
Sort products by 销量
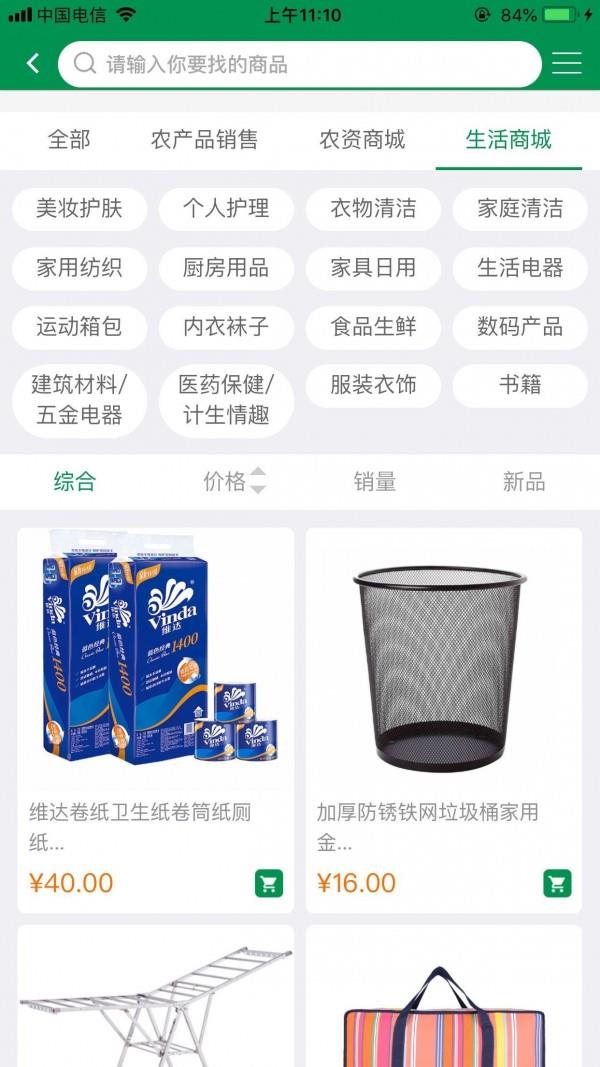[x=375, y=482]
